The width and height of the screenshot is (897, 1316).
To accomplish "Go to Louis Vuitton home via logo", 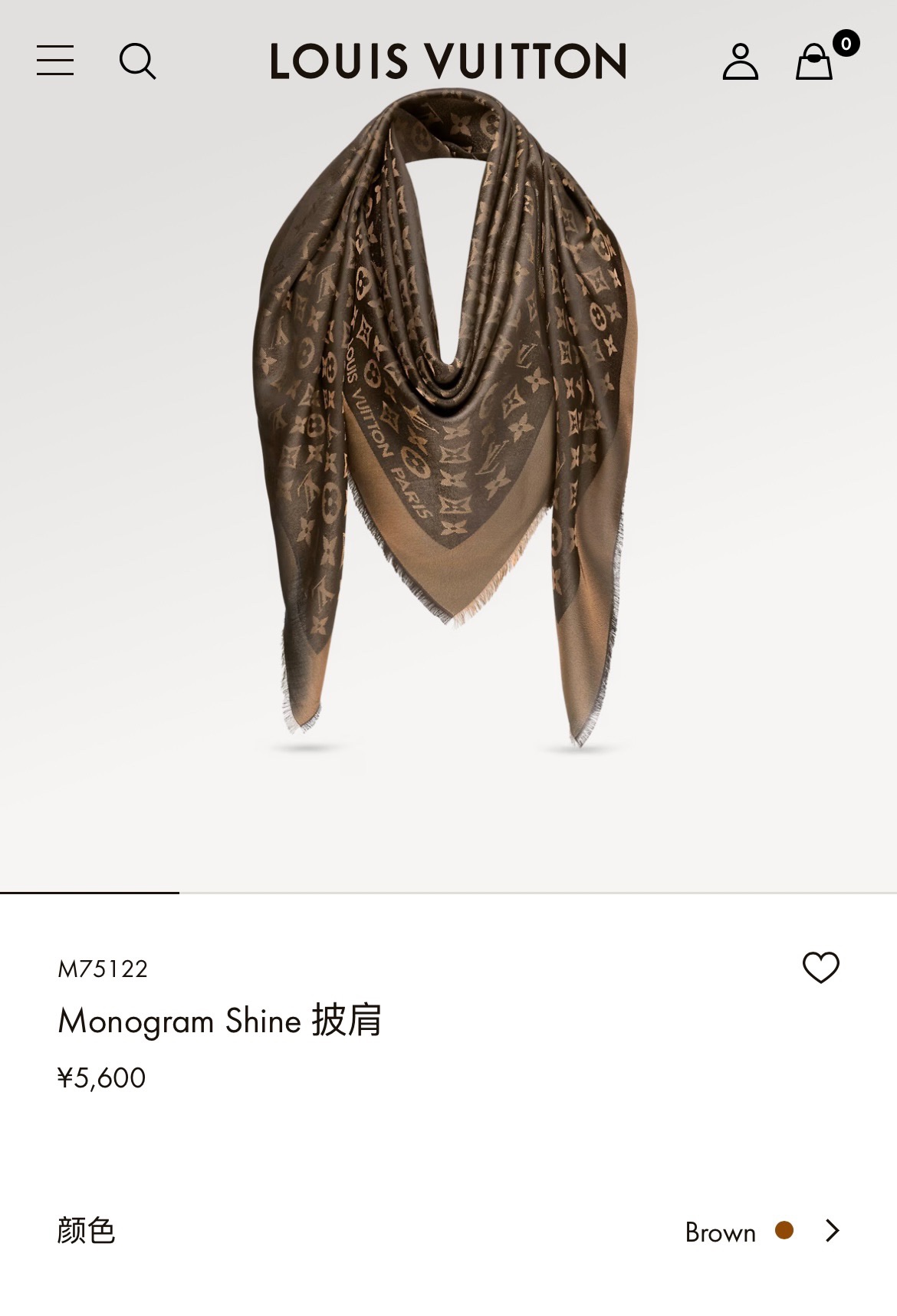I will [x=448, y=61].
